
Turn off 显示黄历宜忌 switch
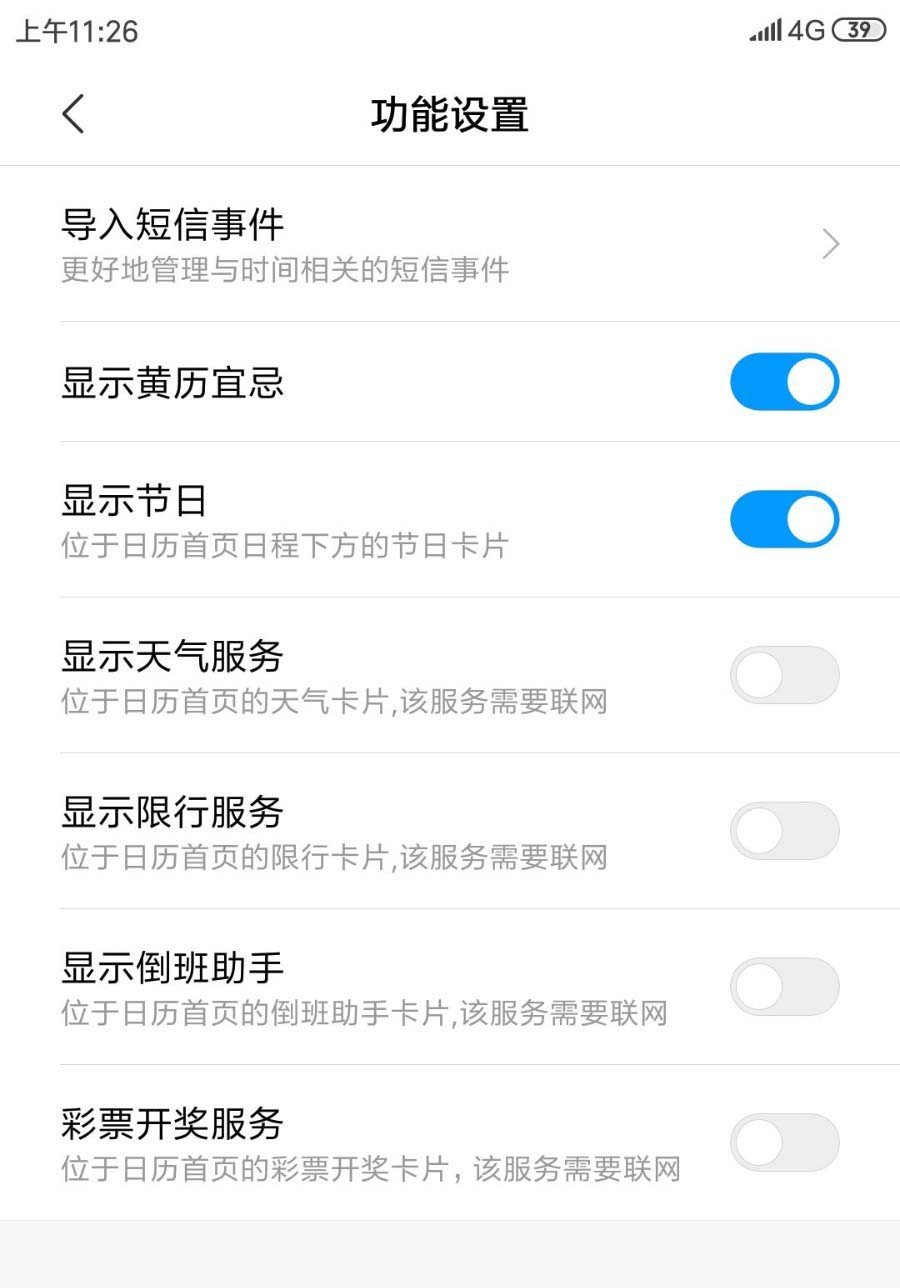tap(784, 382)
